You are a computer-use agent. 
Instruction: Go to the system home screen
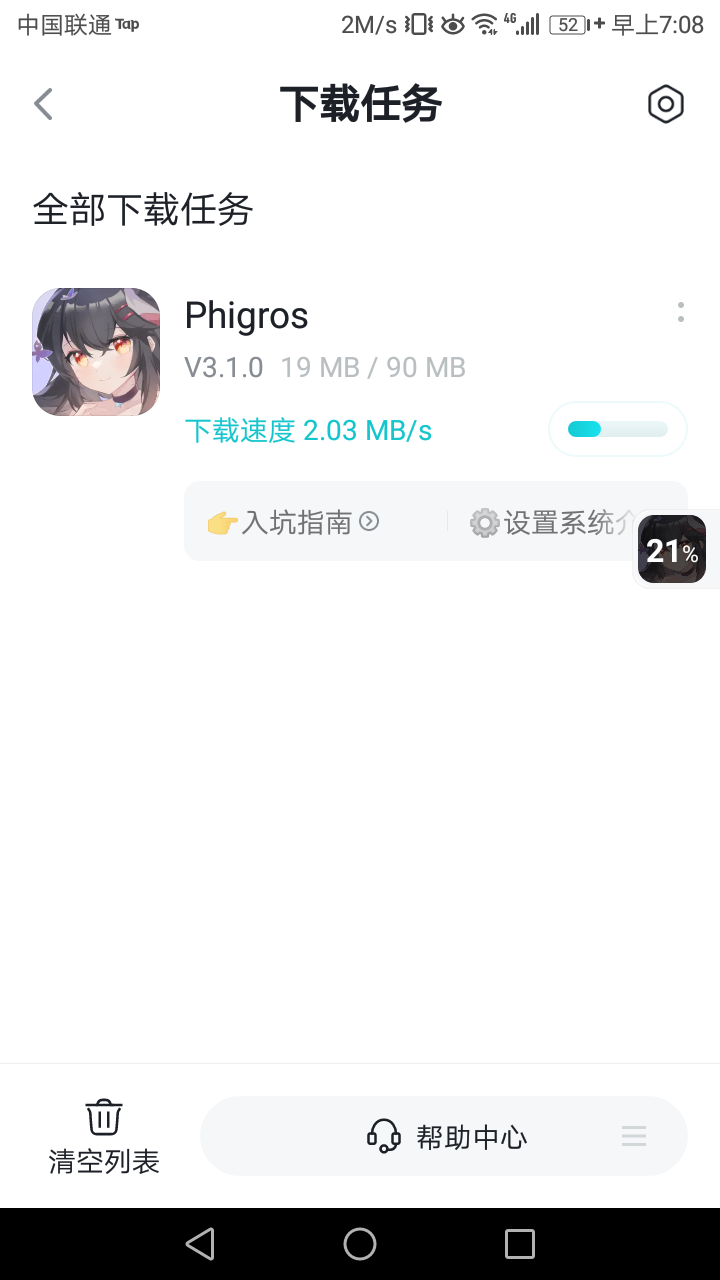click(x=360, y=1244)
